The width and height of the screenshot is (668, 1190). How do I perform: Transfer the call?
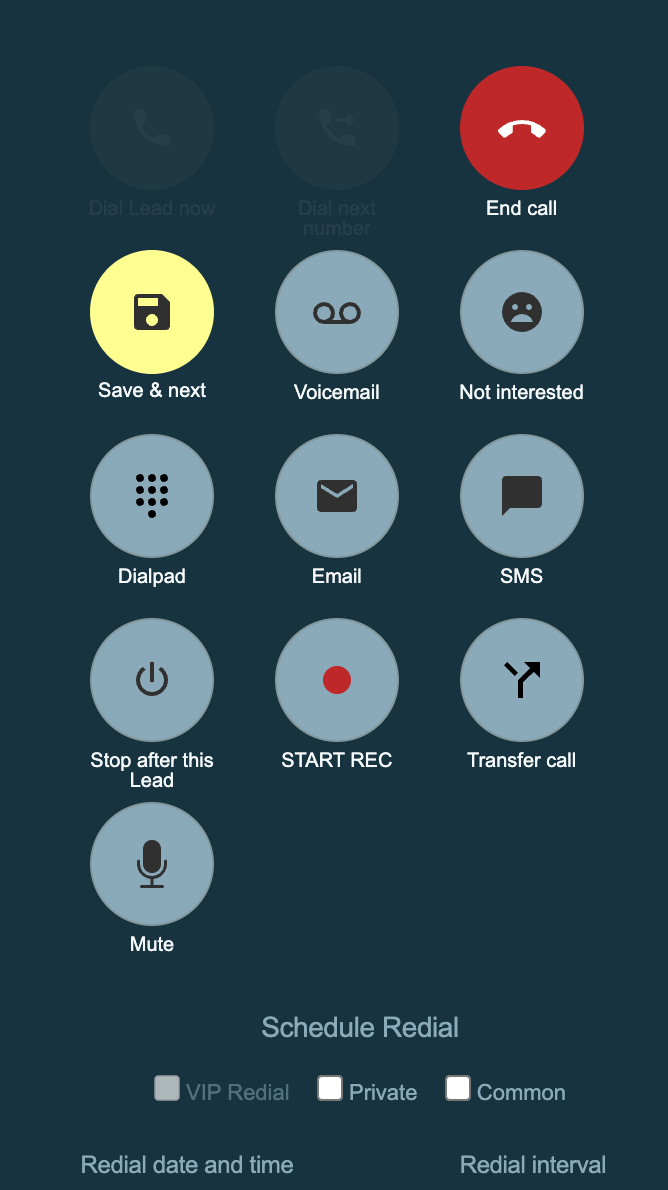pyautogui.click(x=521, y=680)
